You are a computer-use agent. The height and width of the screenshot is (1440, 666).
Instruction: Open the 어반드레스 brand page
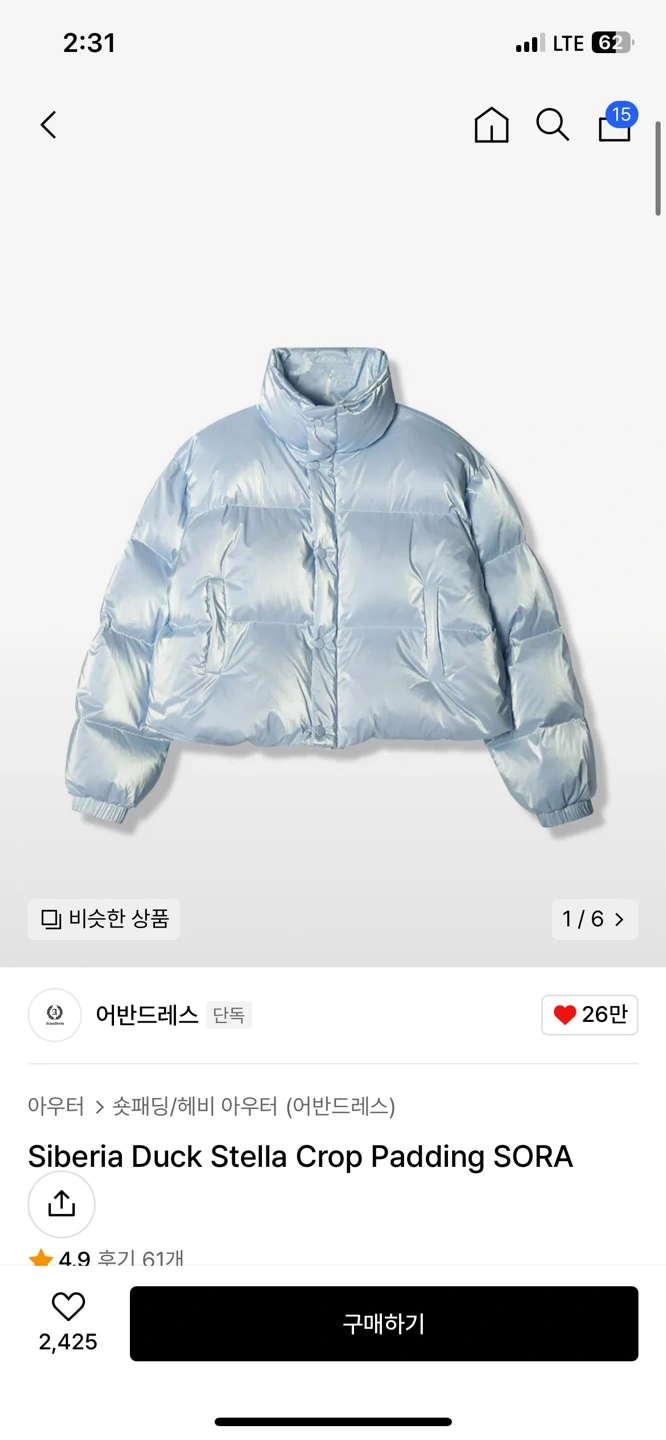tap(146, 1015)
